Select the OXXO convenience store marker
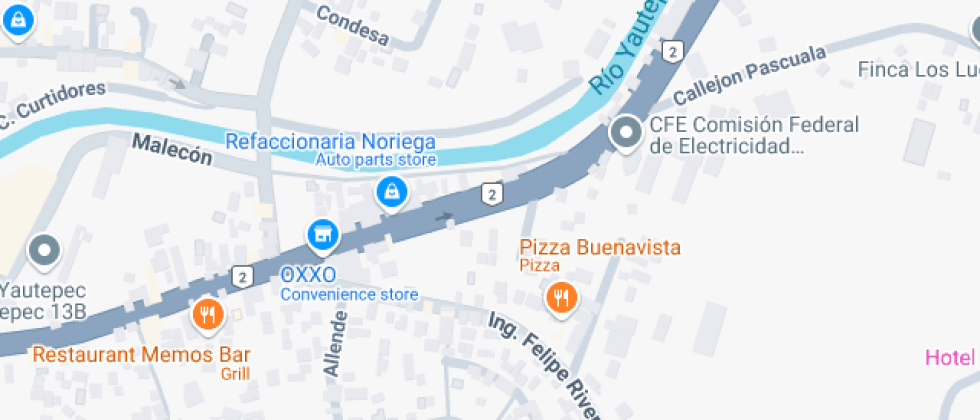980x420 pixels. tap(323, 236)
